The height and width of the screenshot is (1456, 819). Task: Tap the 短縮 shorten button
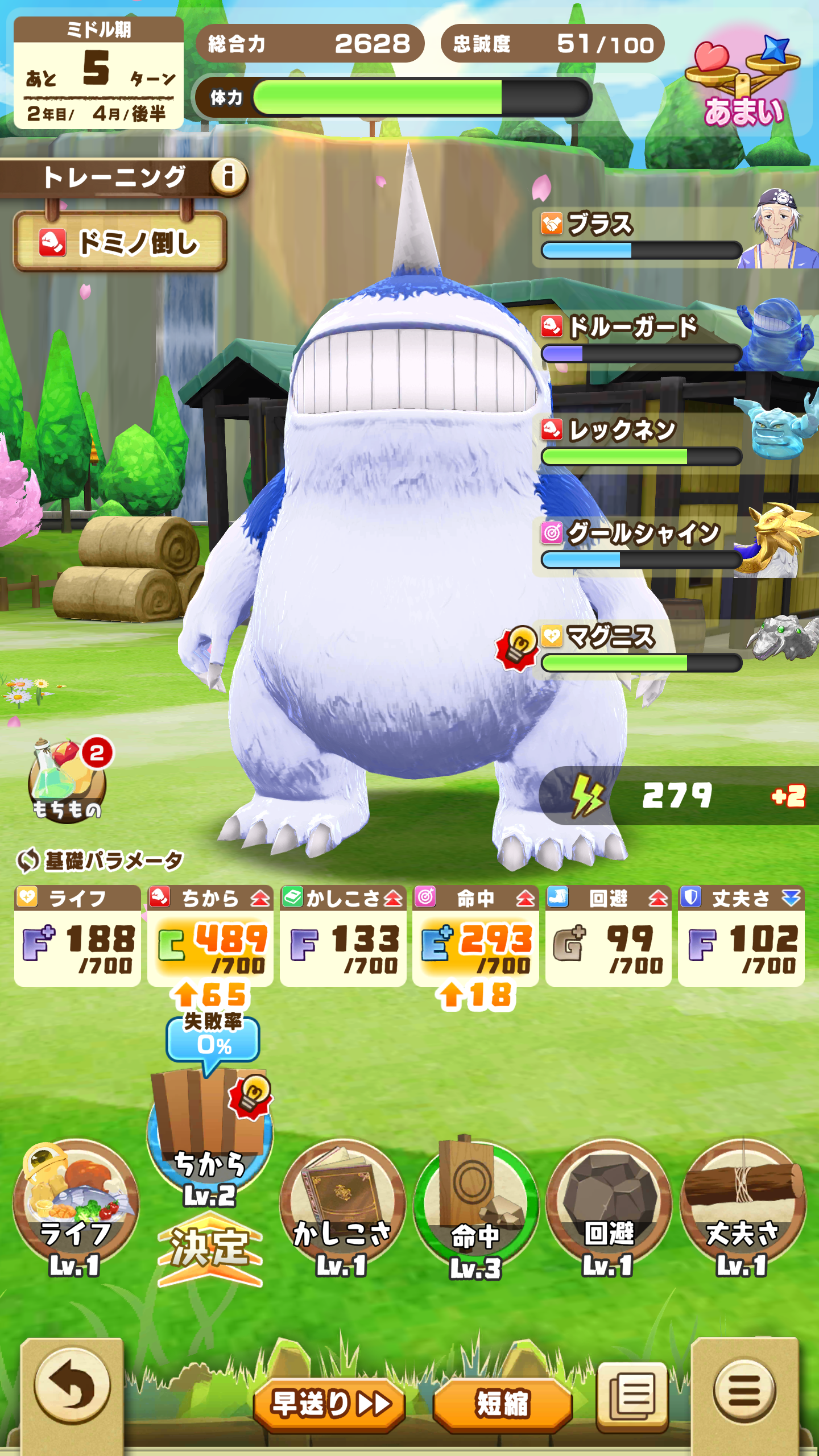[x=503, y=1404]
